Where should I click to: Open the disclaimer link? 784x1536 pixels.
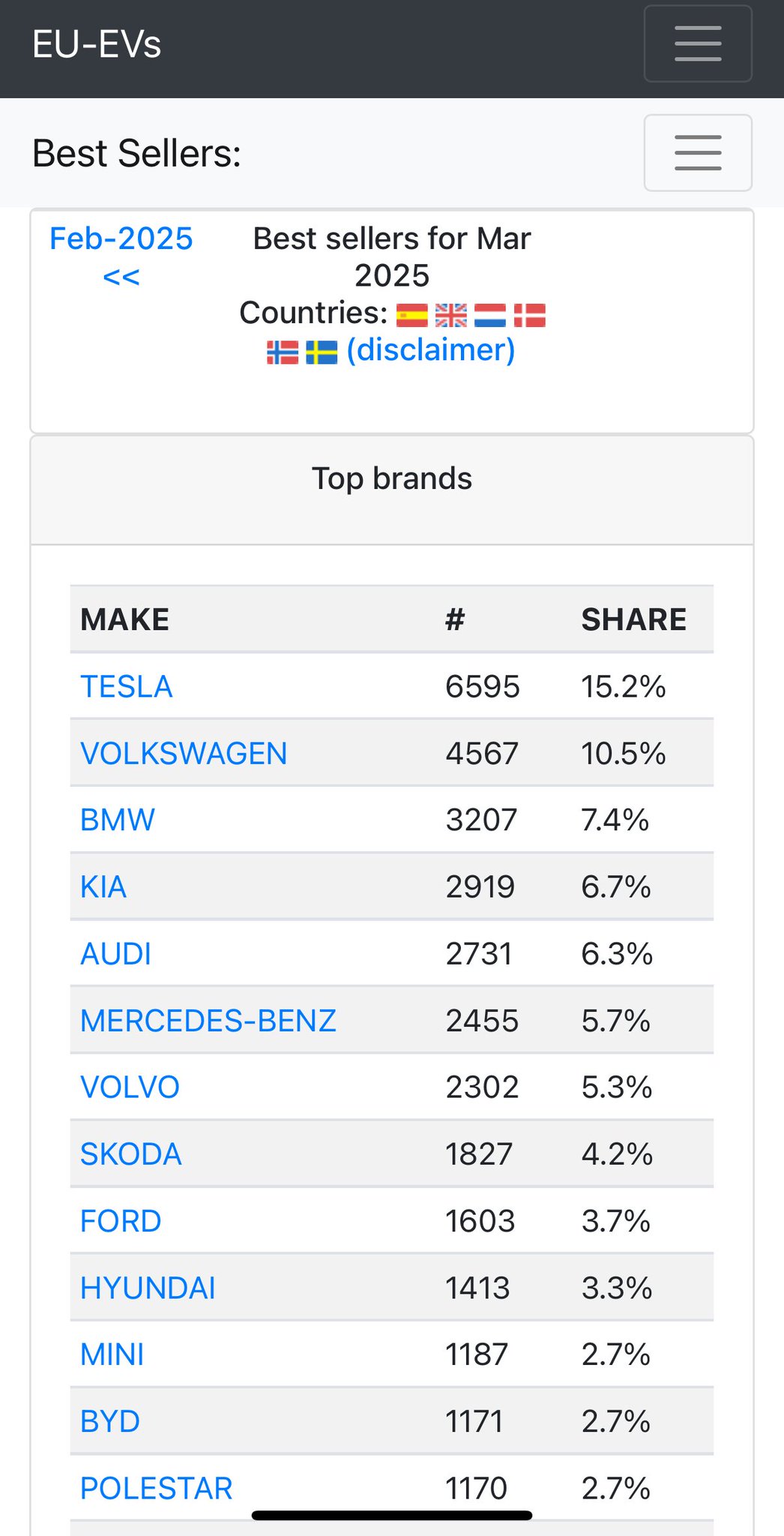coord(431,349)
